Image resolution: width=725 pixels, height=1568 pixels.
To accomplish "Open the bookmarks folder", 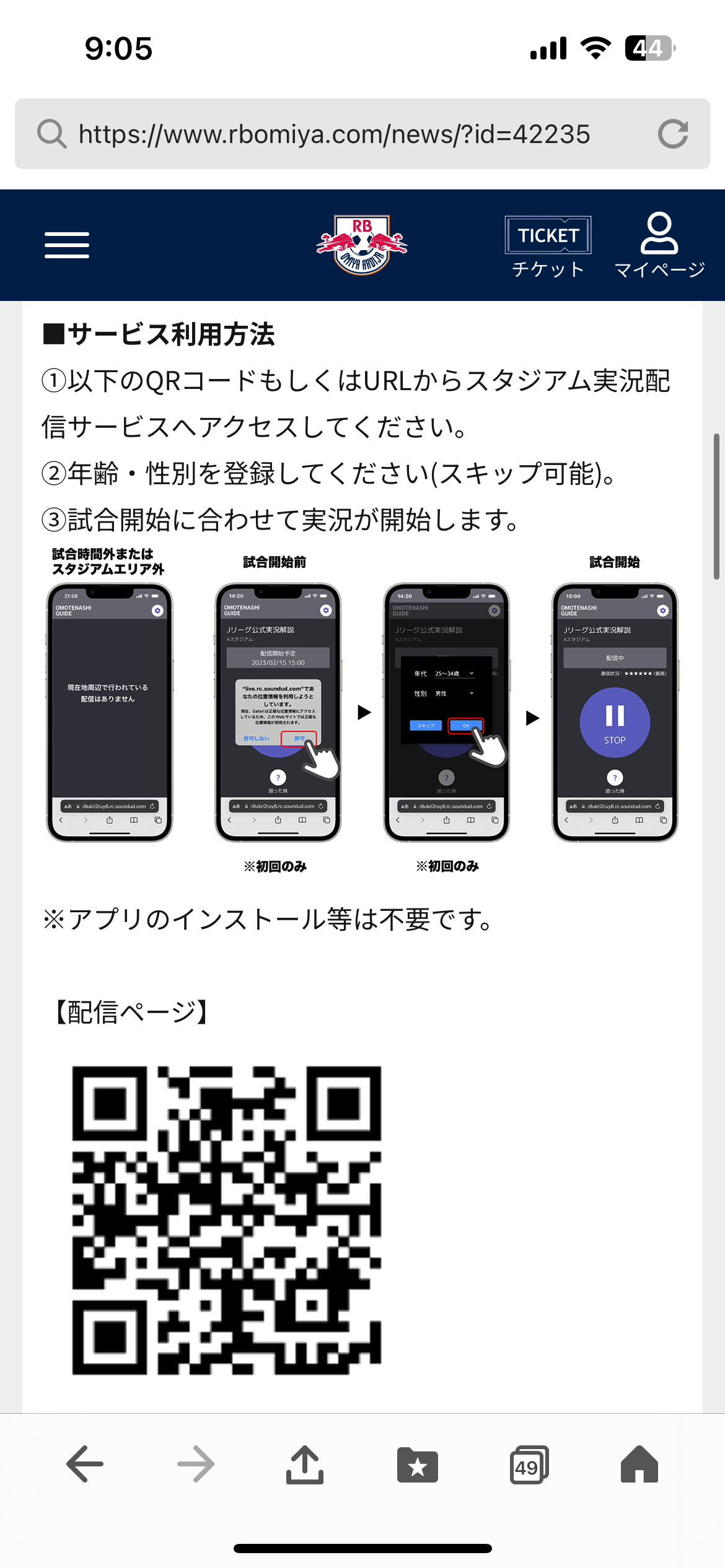I will click(418, 1465).
